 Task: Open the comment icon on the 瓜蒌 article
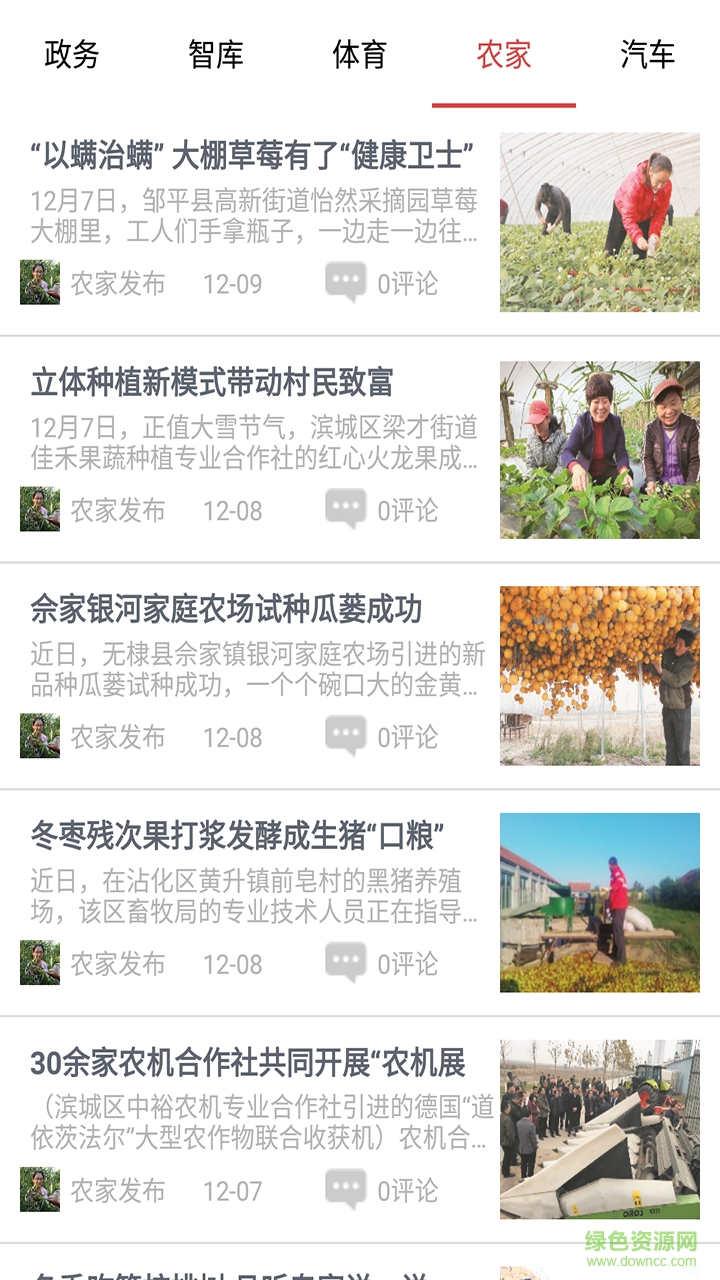345,735
